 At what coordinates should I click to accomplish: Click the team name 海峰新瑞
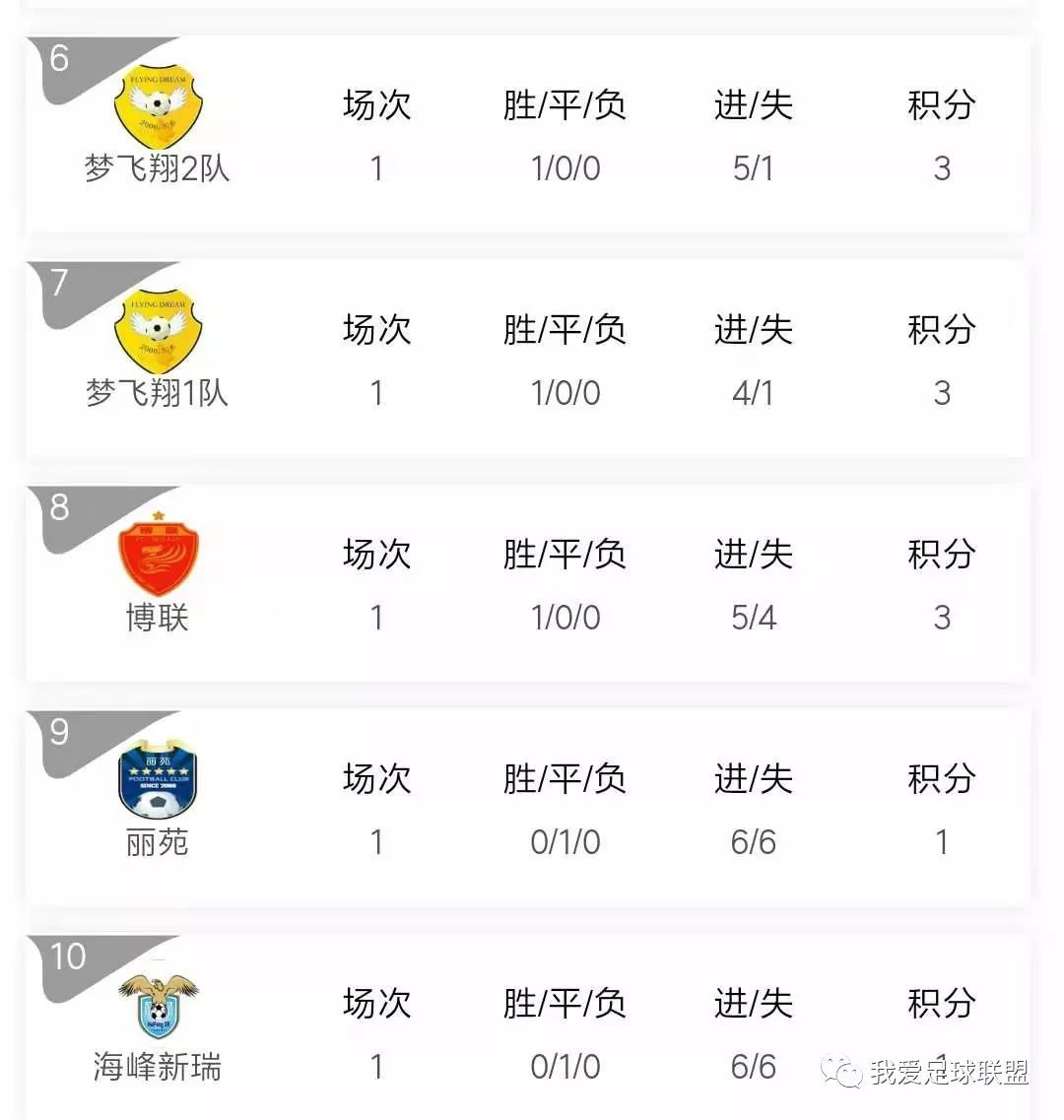click(x=155, y=1066)
